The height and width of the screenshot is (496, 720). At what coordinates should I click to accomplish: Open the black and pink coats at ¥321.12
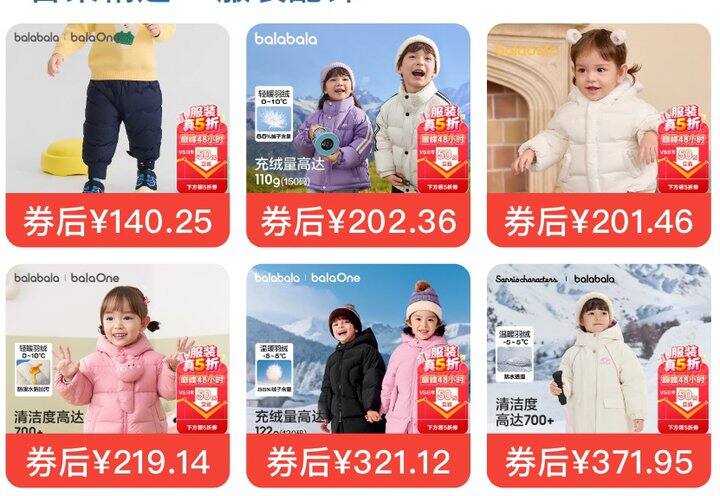click(x=358, y=376)
